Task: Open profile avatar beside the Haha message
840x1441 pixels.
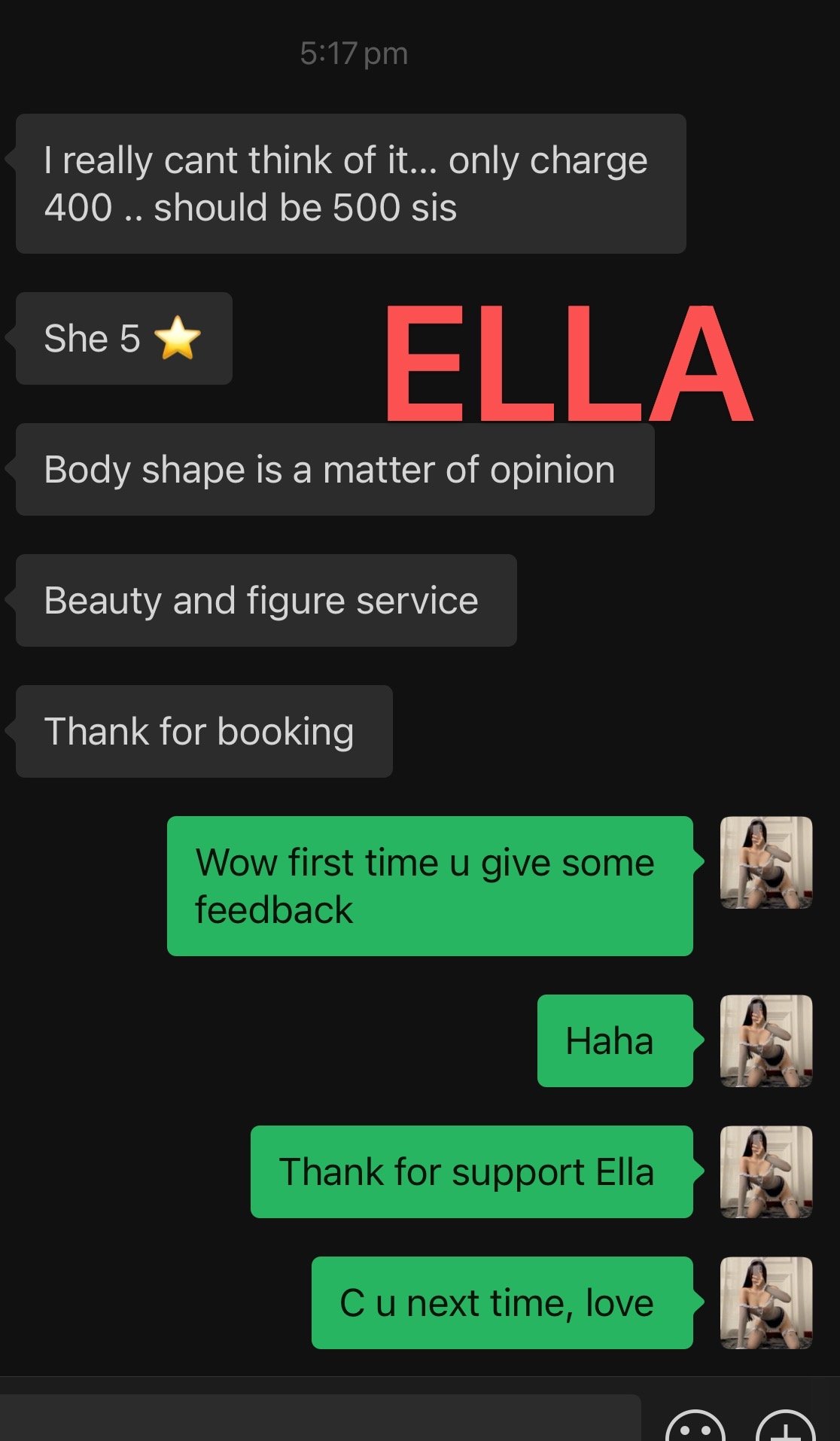Action: pyautogui.click(x=766, y=1040)
